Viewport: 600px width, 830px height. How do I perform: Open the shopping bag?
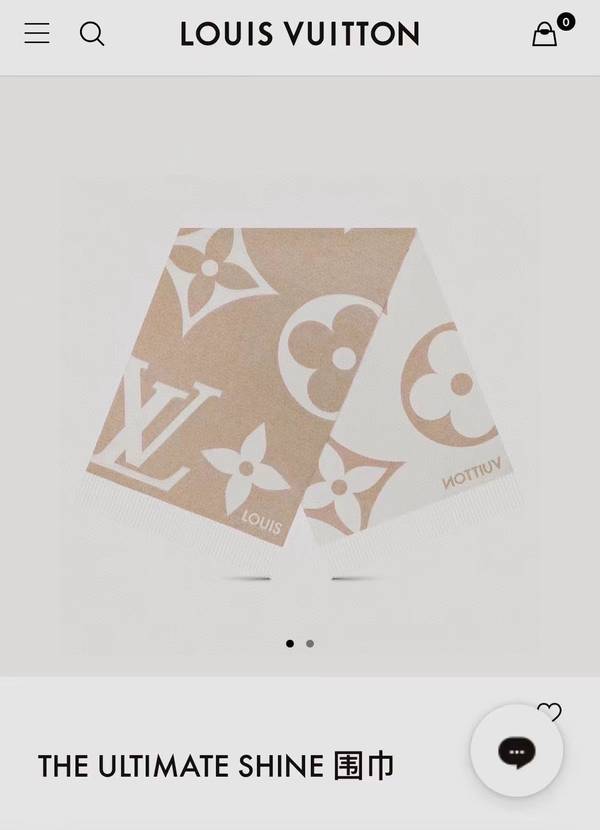click(545, 35)
